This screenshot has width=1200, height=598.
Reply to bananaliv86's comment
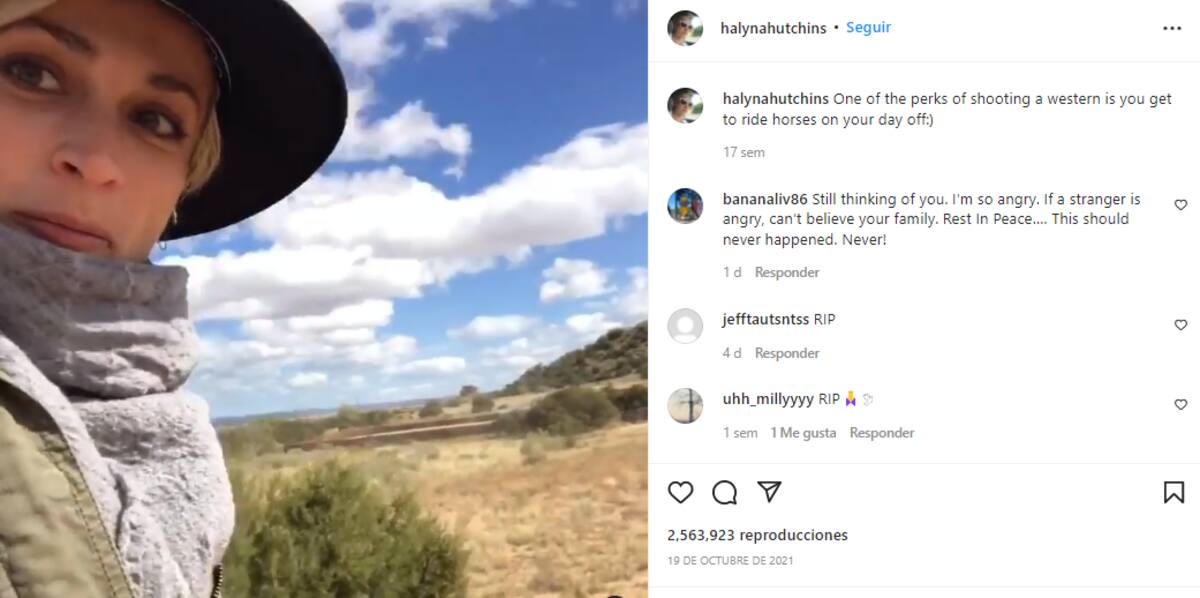click(787, 272)
